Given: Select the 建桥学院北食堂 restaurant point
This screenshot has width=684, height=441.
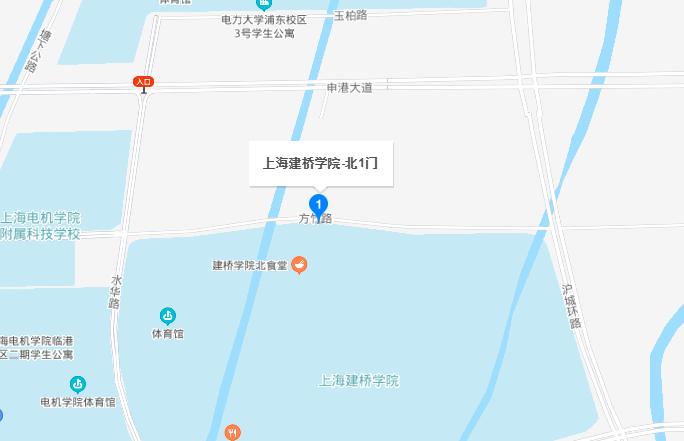Looking at the screenshot, I should coord(299,265).
